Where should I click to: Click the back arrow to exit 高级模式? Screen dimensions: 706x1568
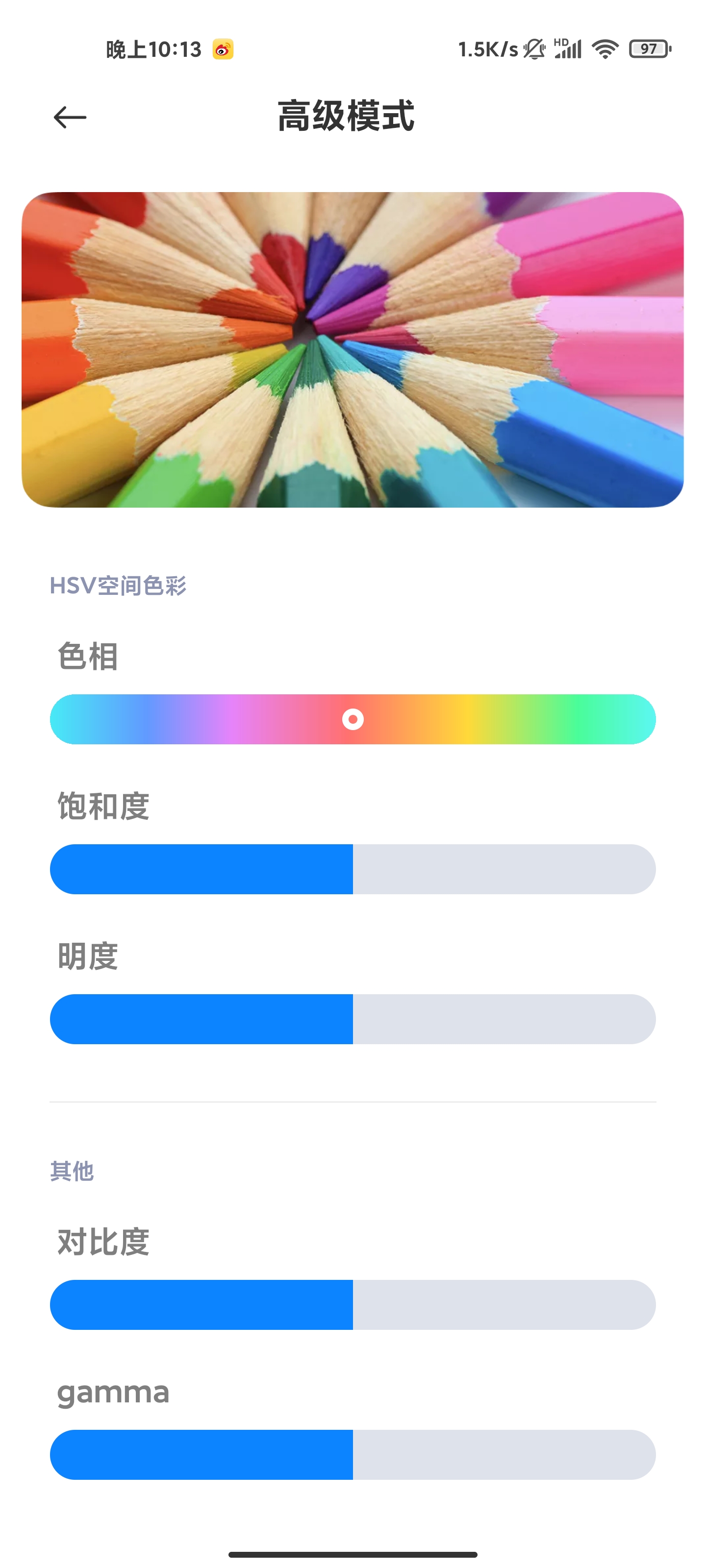pos(68,117)
